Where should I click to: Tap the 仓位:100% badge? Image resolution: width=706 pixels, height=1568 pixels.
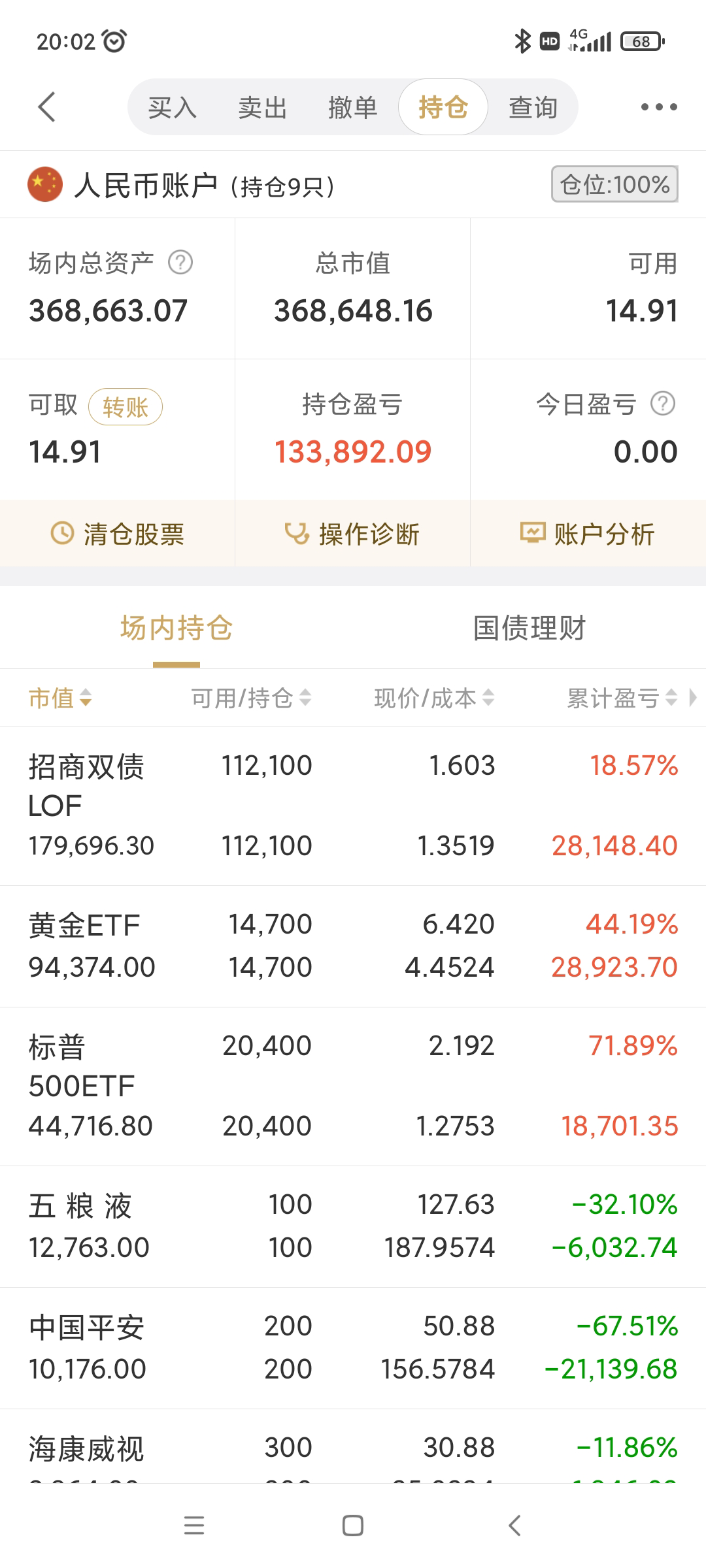click(614, 184)
